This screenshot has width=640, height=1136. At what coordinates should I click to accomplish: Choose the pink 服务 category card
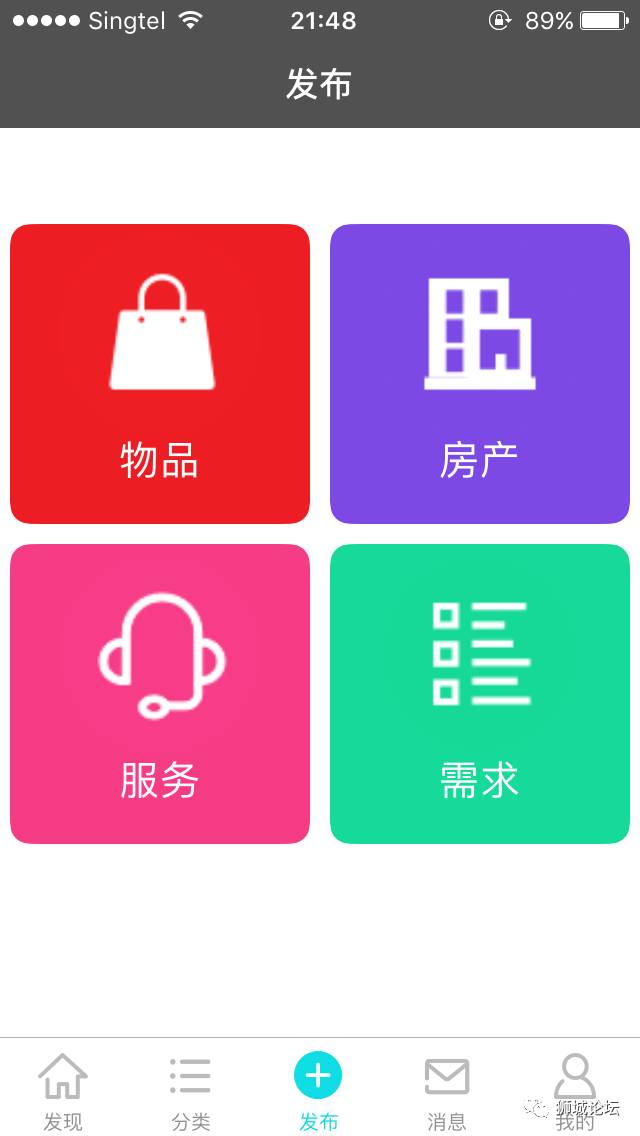pos(160,694)
